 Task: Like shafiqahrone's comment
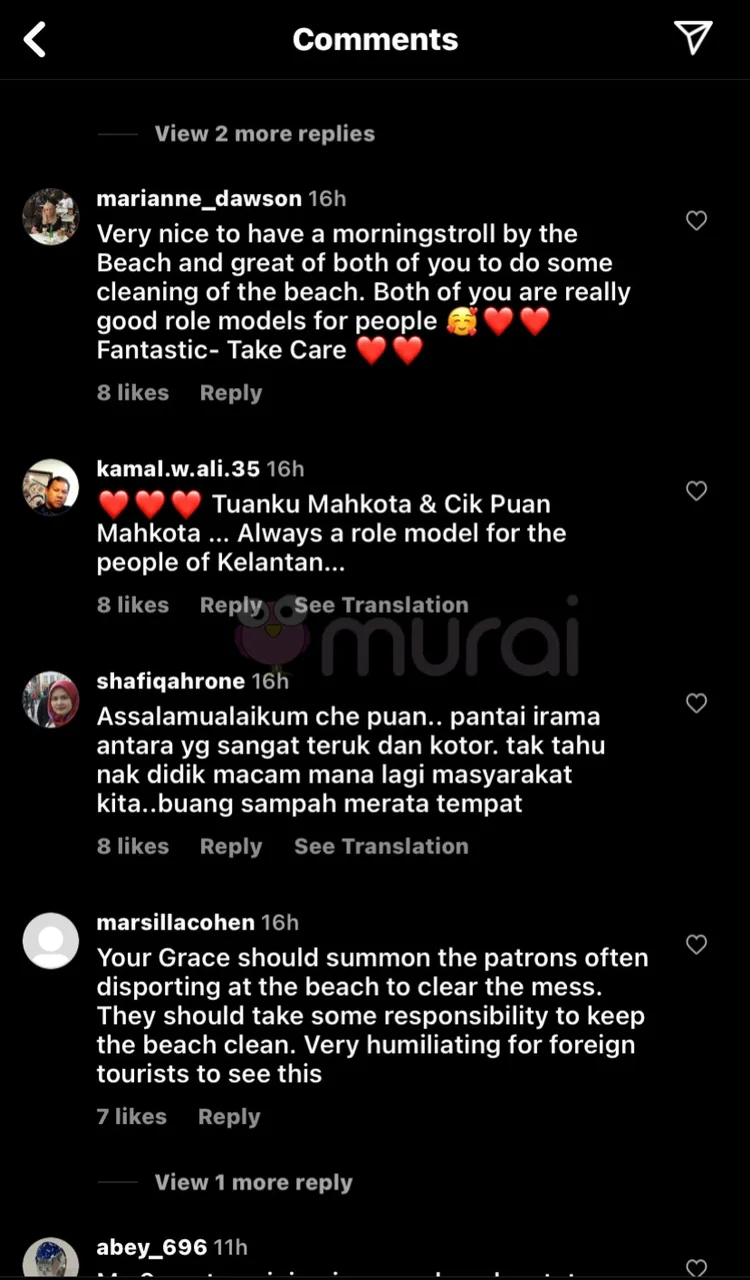(x=697, y=704)
